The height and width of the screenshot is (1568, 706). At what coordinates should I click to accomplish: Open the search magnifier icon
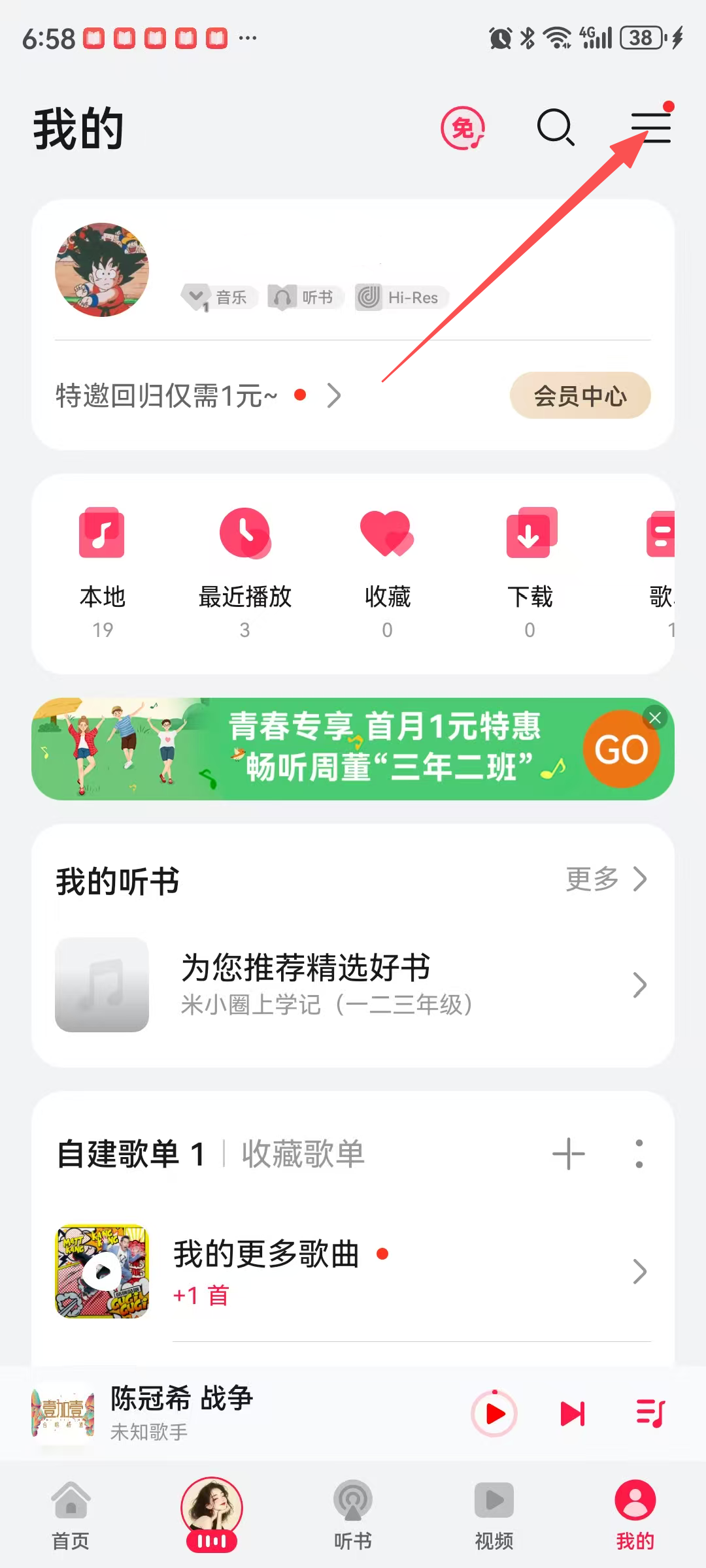(556, 127)
